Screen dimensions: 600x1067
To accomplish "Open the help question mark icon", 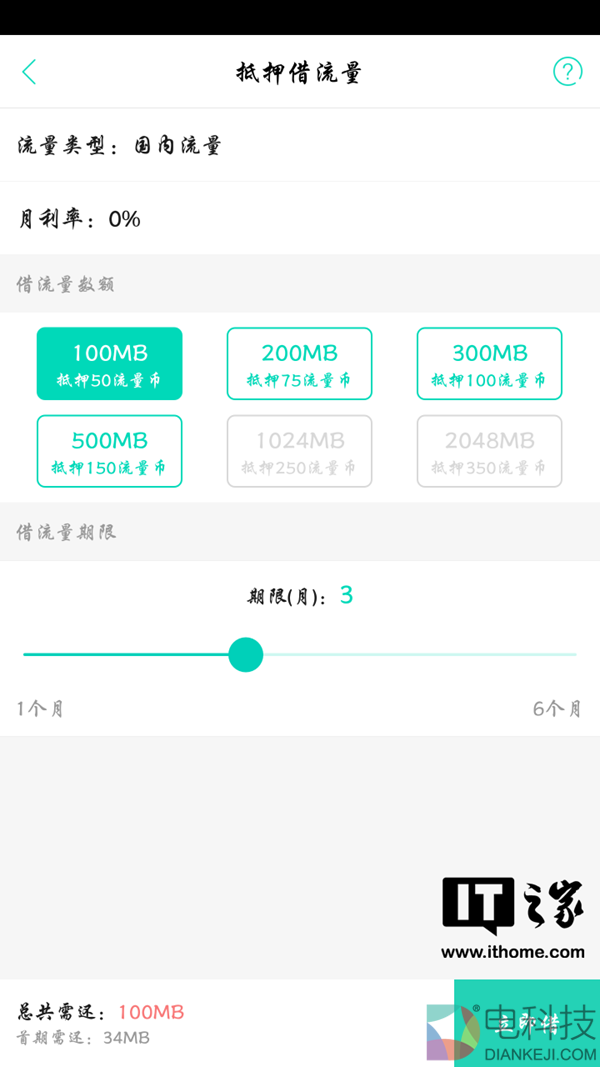I will [x=567, y=72].
